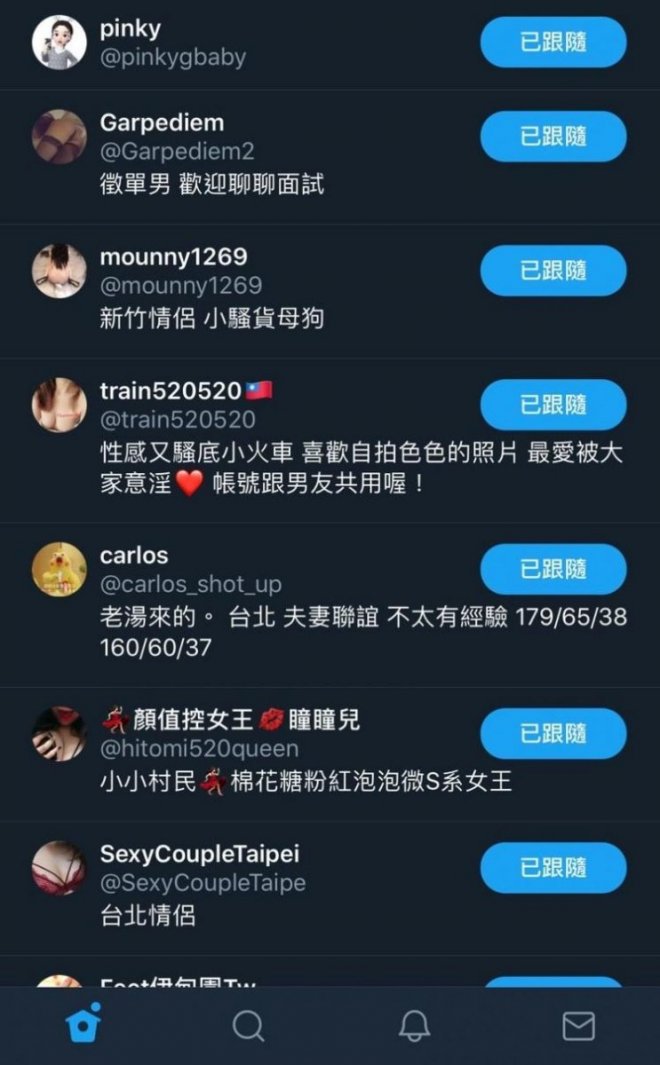Tap 已跟隨 button for mounny1269
Screen dimensions: 660x1065
point(553,270)
